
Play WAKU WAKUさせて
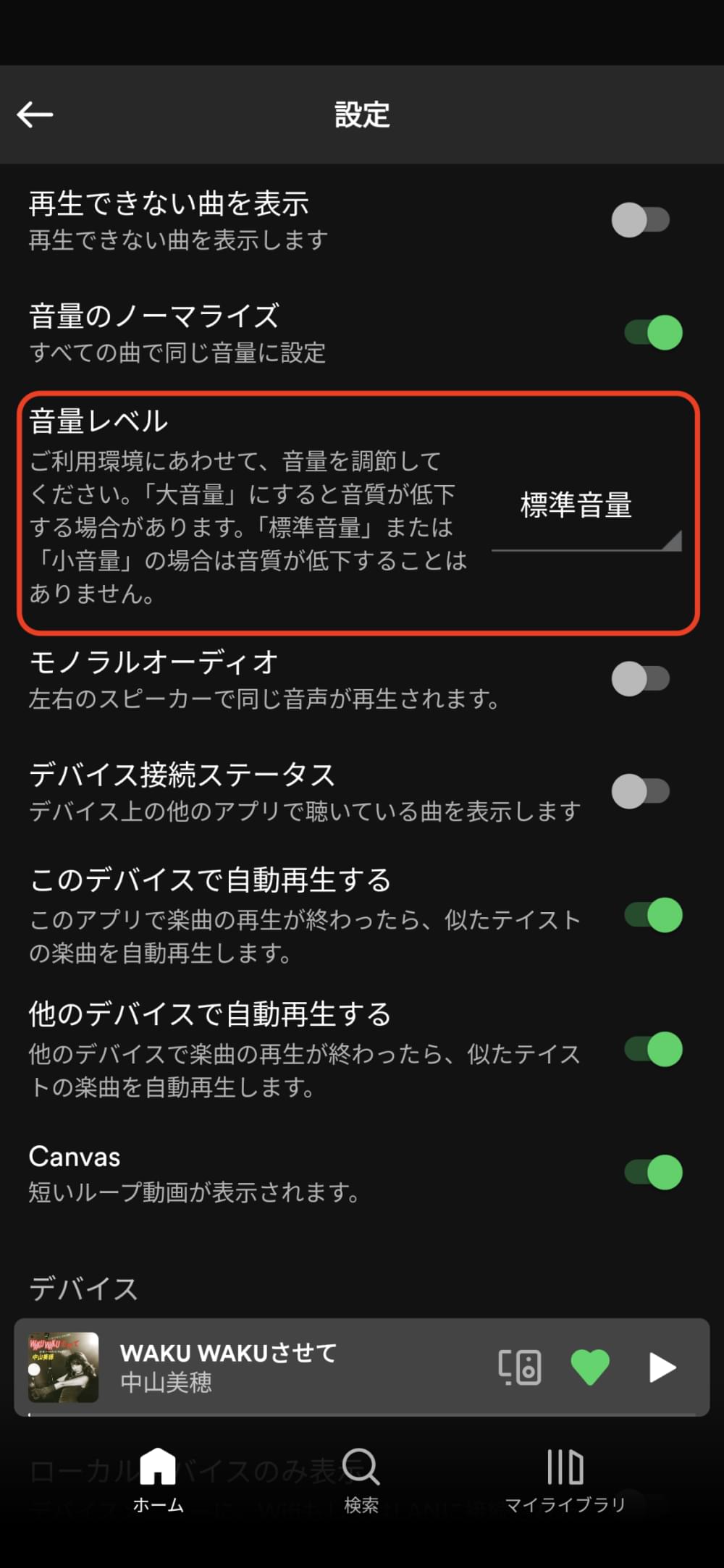tap(662, 1367)
